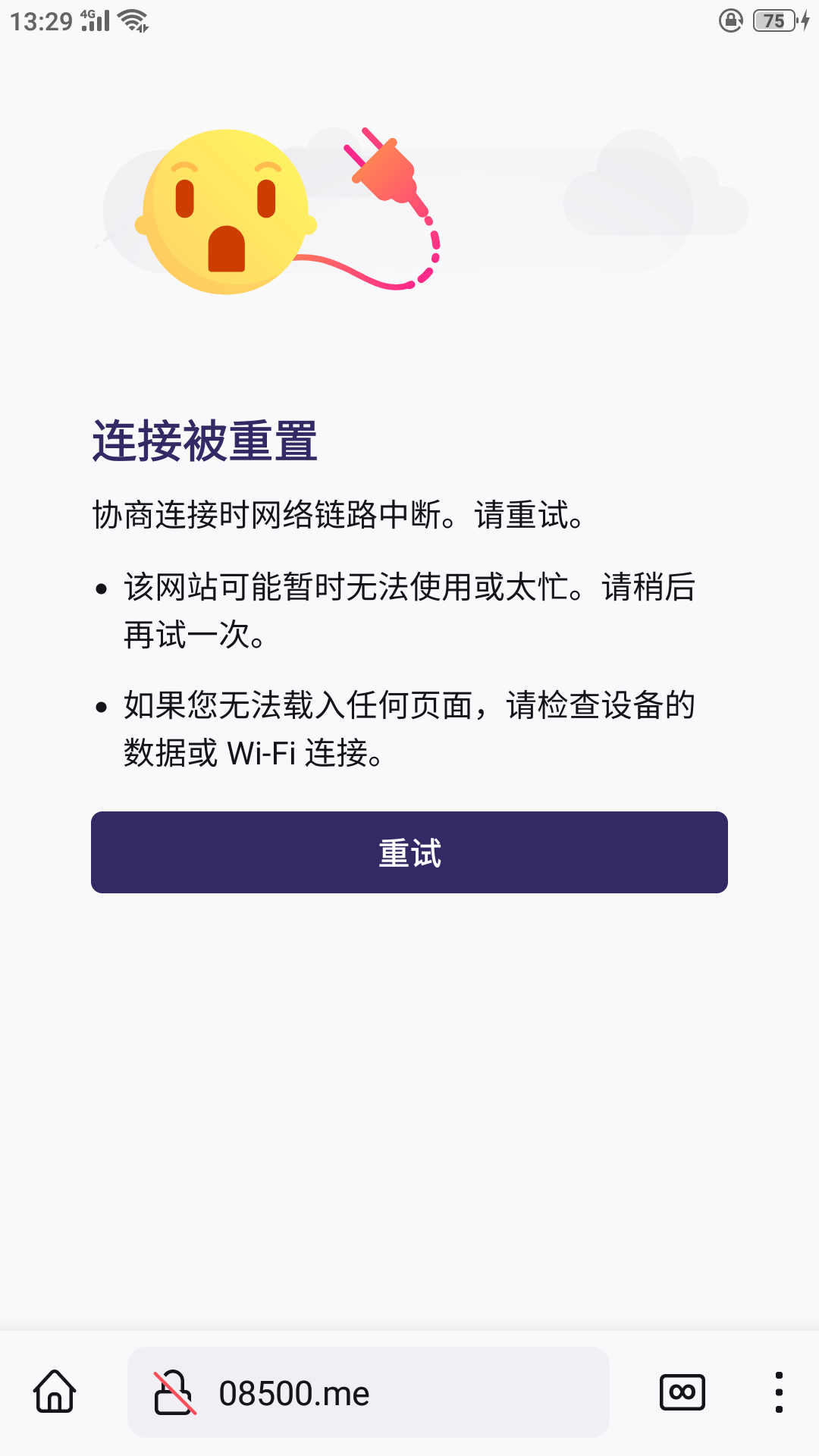This screenshot has height=1456, width=819.
Task: Open the insecure connection lock icon
Action: pyautogui.click(x=174, y=1392)
